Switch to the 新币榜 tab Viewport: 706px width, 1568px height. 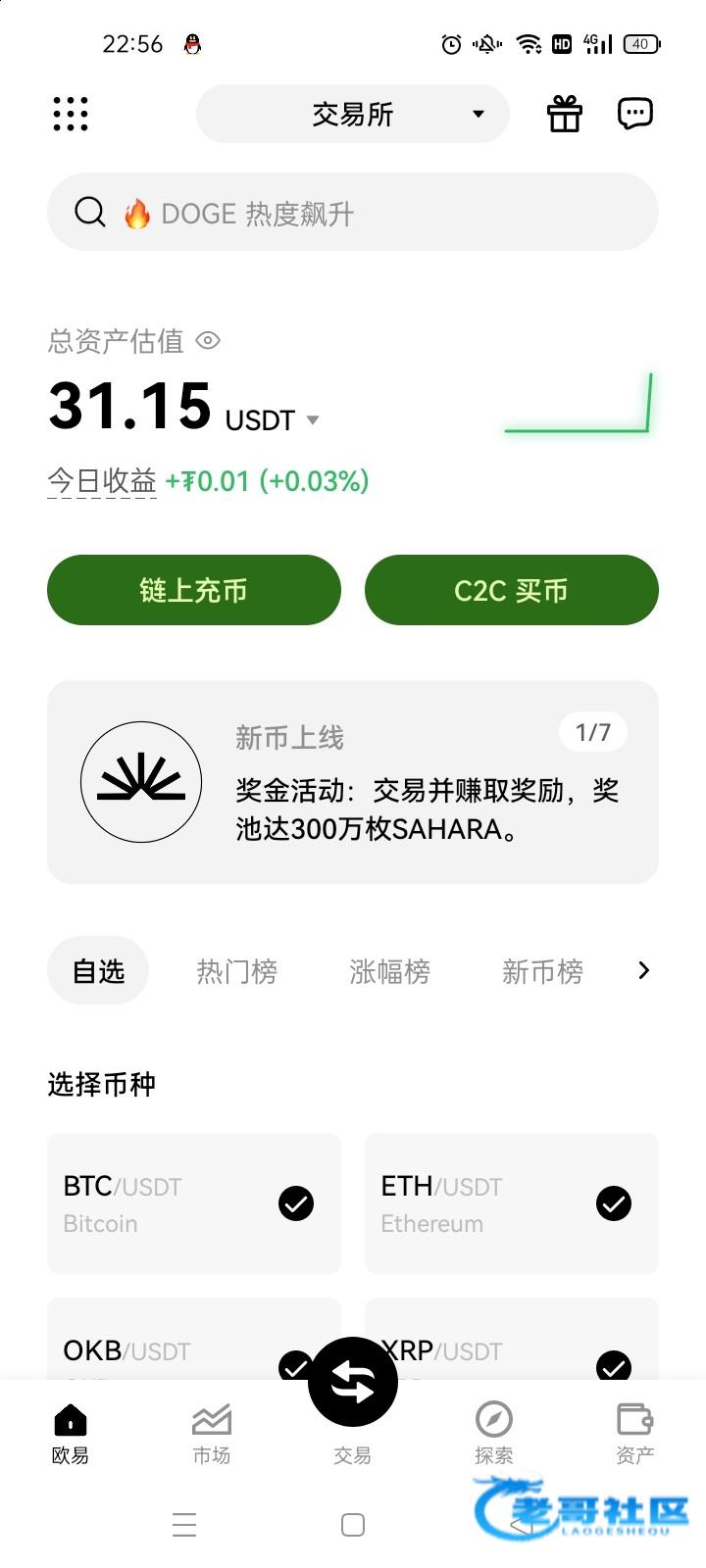[543, 971]
